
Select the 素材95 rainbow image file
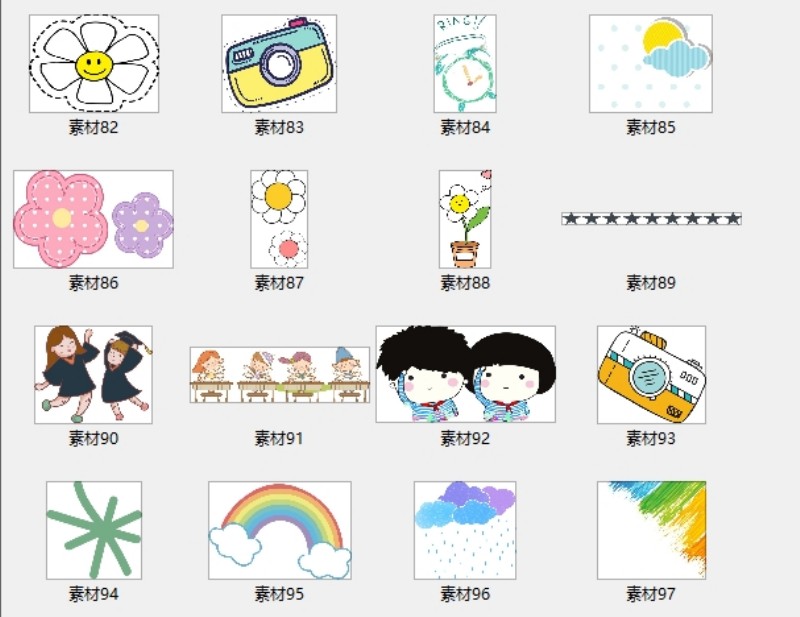[279, 530]
